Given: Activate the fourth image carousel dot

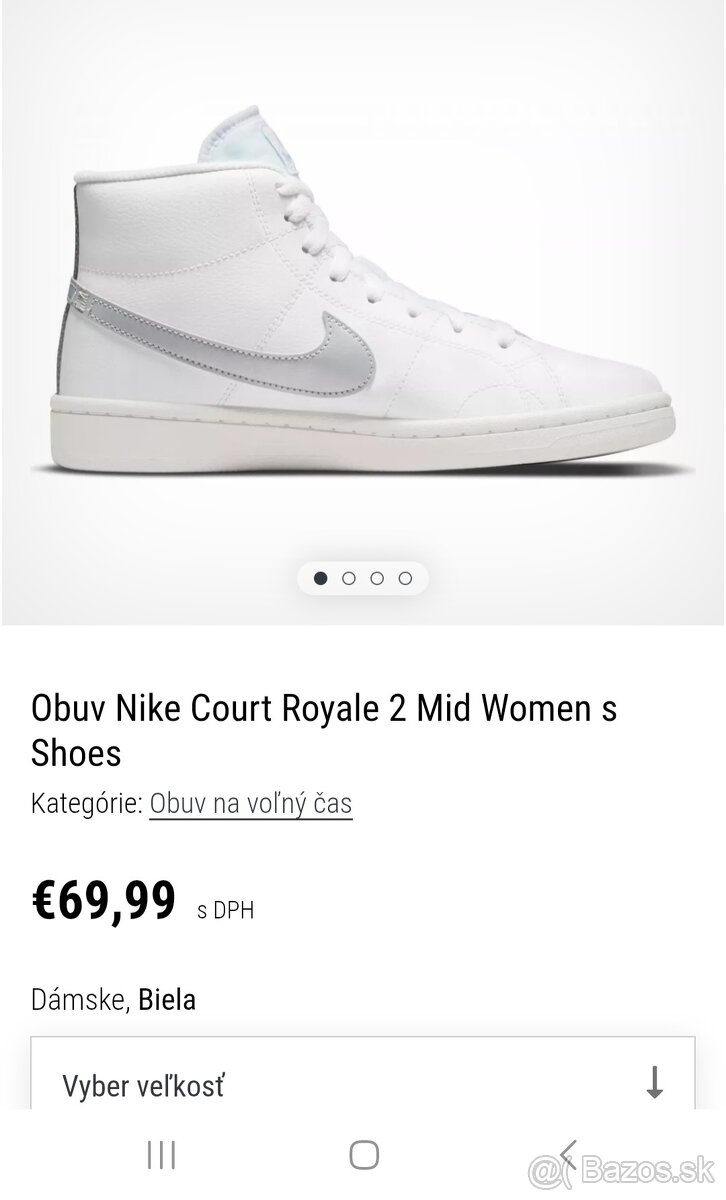Looking at the screenshot, I should (x=404, y=578).
